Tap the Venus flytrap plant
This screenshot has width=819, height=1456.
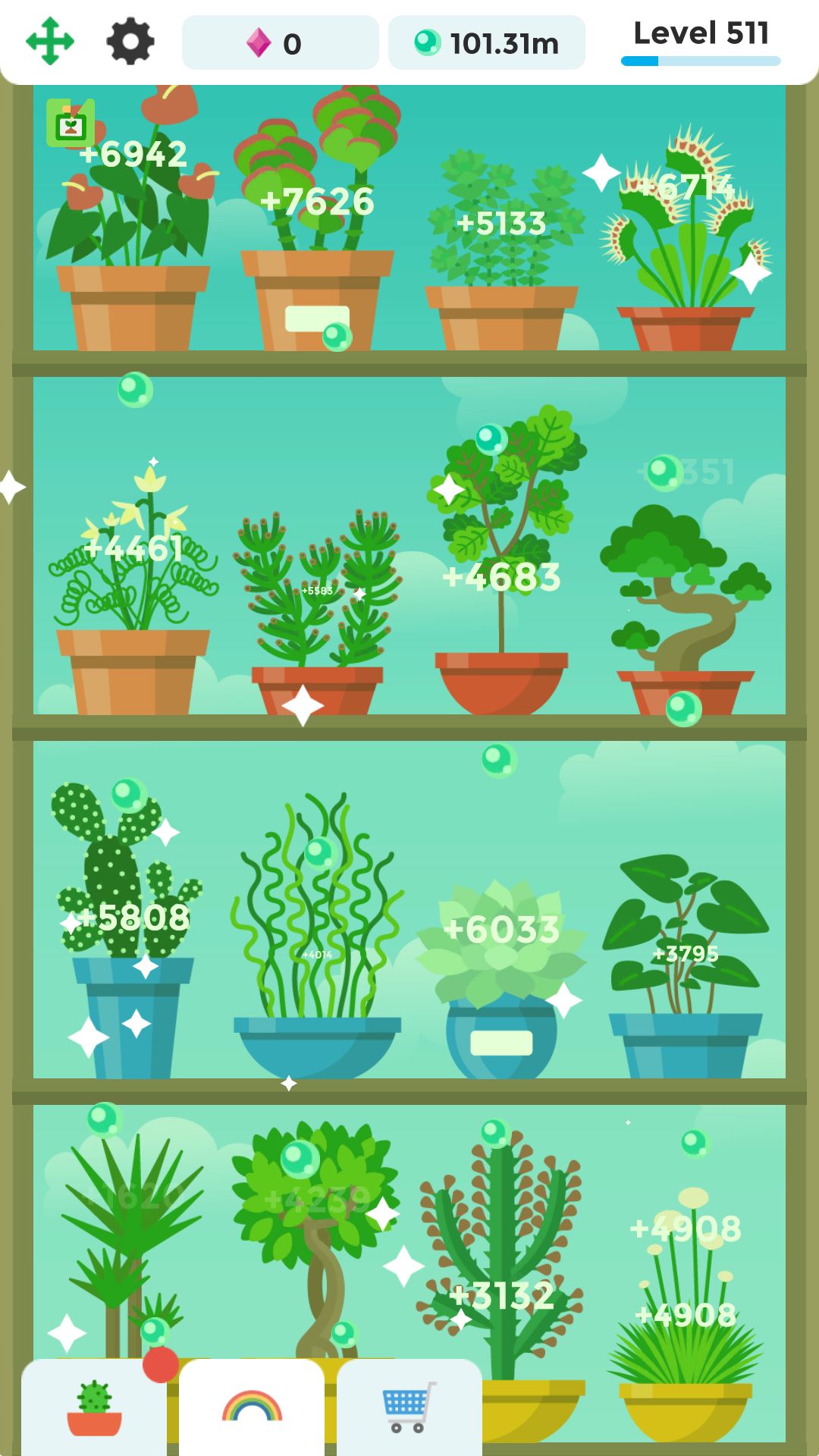(685, 240)
